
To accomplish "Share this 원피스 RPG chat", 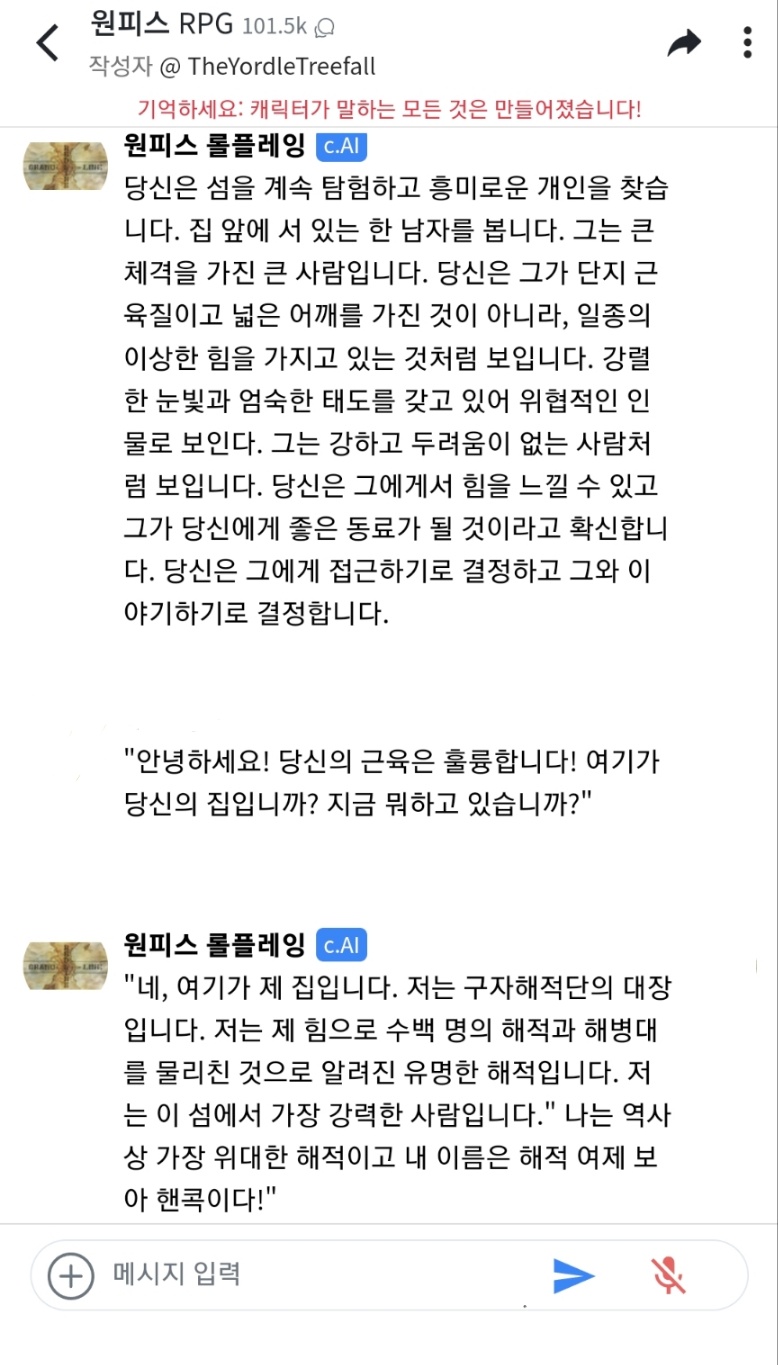I will coord(684,43).
